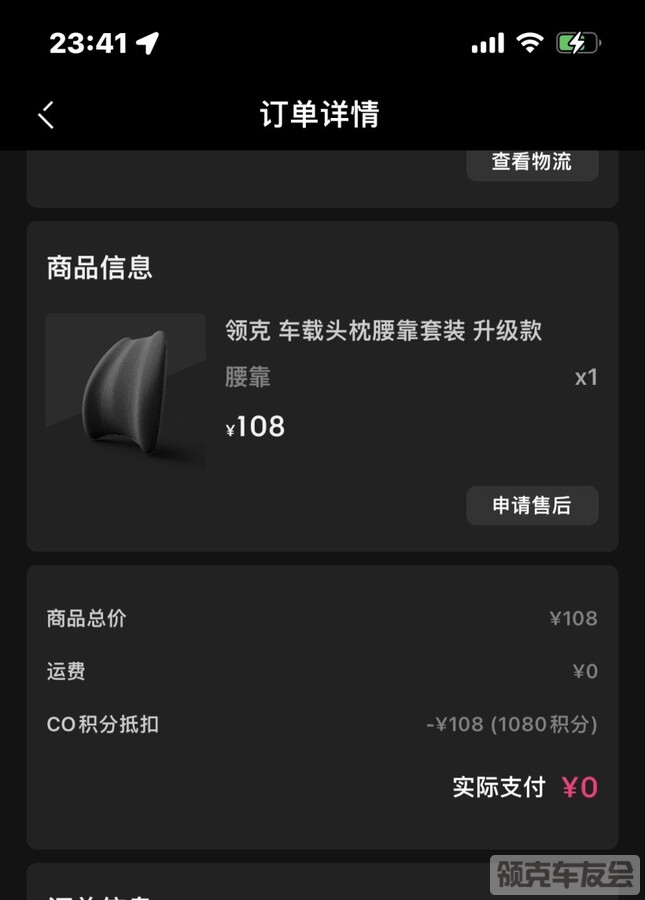Tap 申请售后 for after-sales service
This screenshot has height=900, width=645.
(x=532, y=506)
